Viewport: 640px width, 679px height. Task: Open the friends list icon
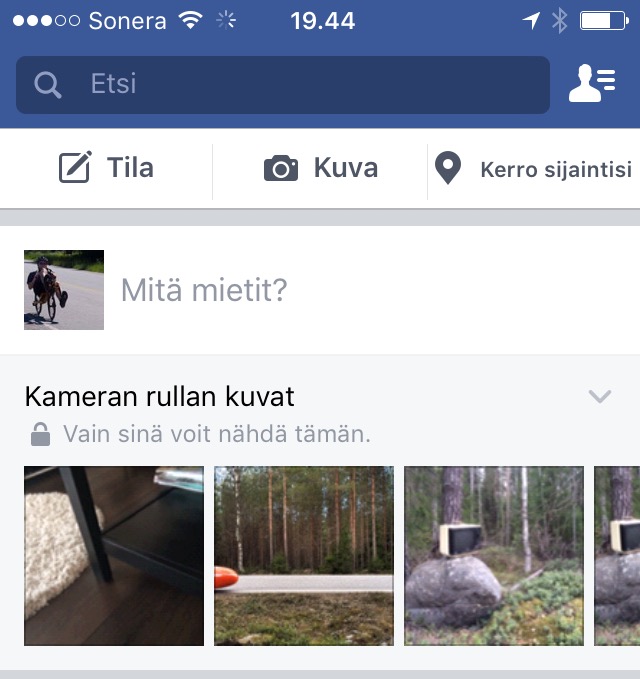tap(592, 84)
